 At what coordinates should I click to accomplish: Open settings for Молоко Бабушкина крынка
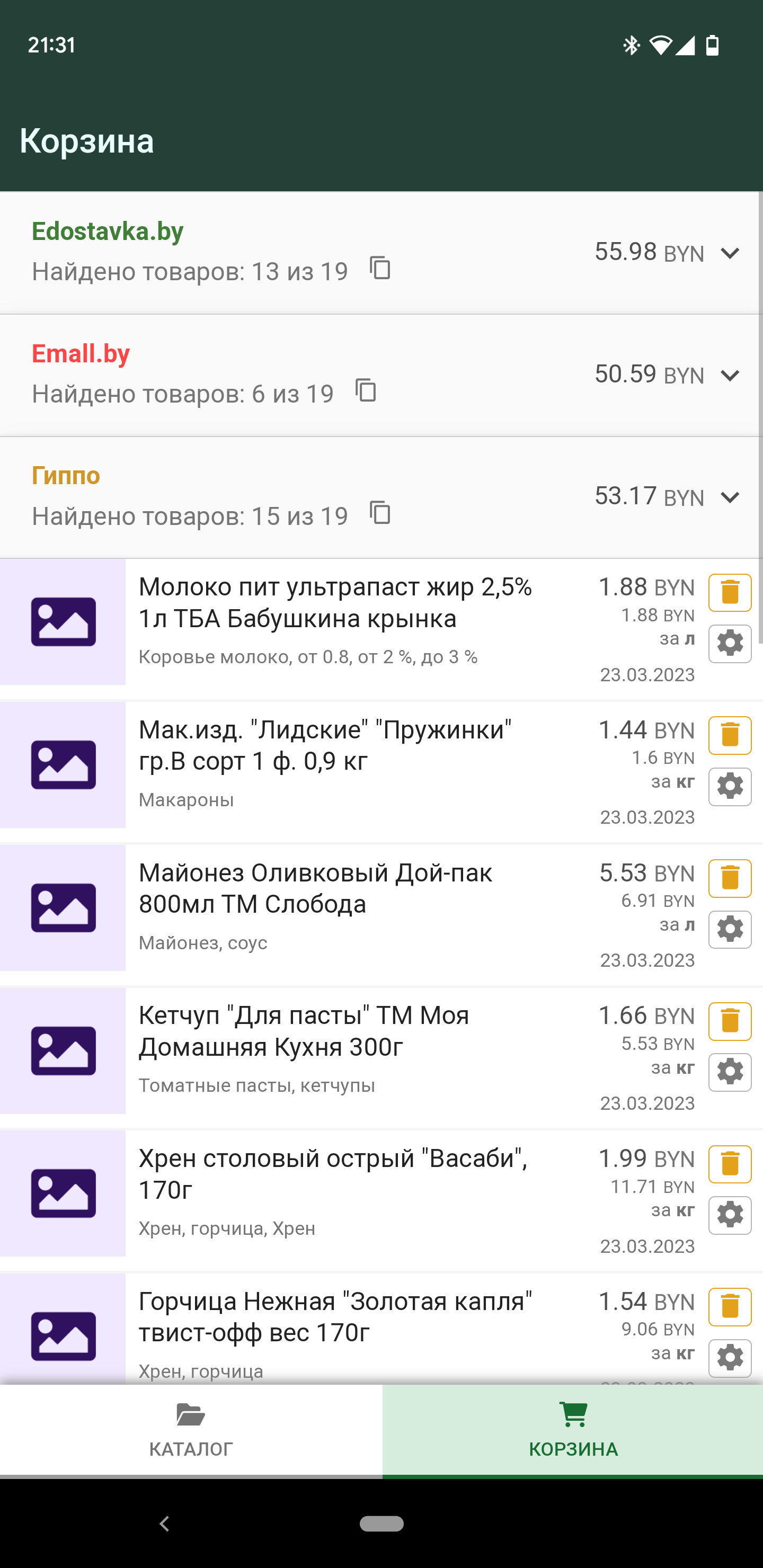click(730, 644)
